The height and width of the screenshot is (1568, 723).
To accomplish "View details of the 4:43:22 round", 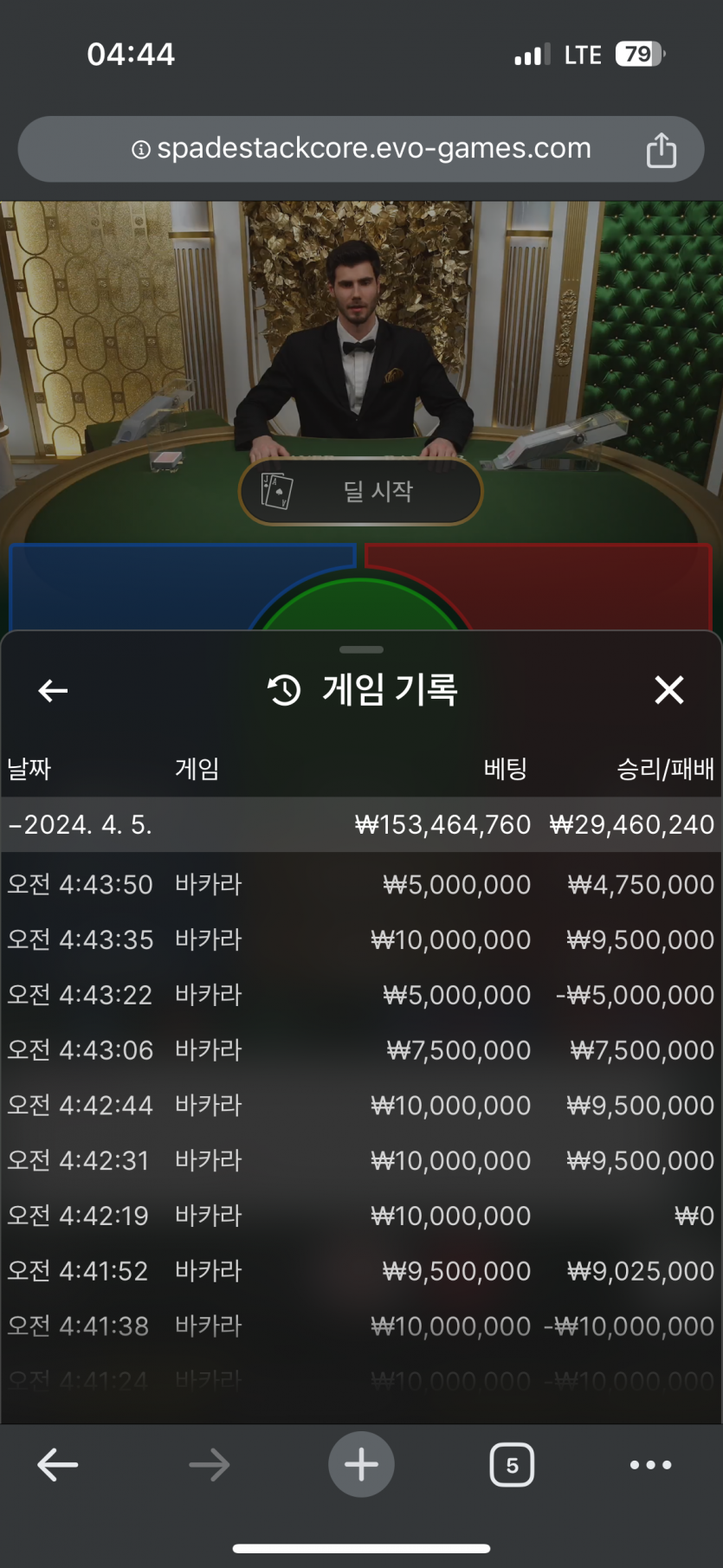I will [x=361, y=995].
